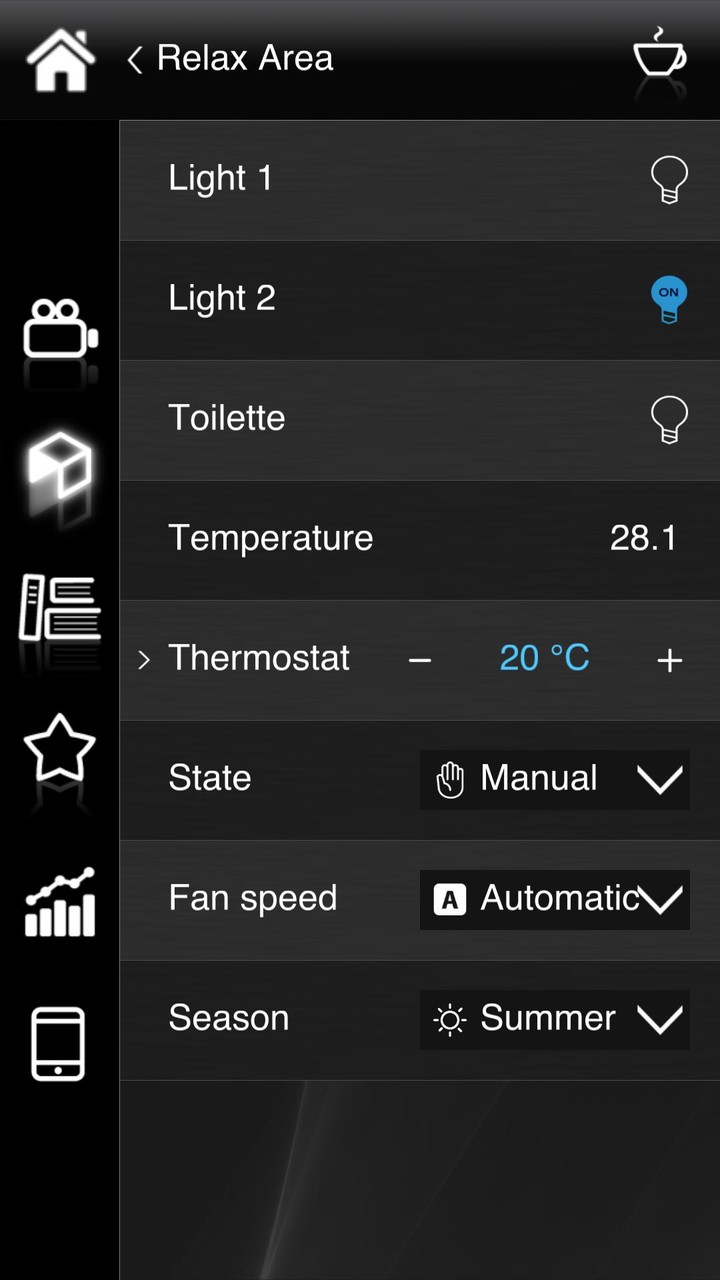Screen dimensions: 720x1280
Task: Open the list layout icon in sidebar
Action: 60,608
